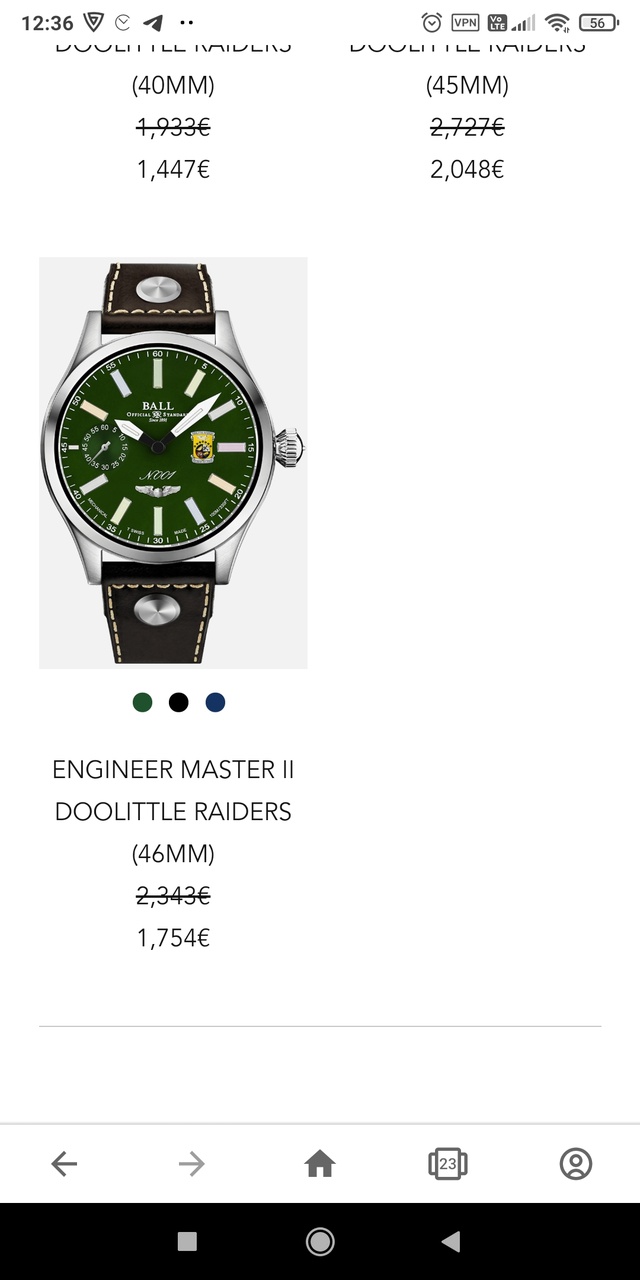
Task: Open the browser home page
Action: click(x=320, y=1164)
